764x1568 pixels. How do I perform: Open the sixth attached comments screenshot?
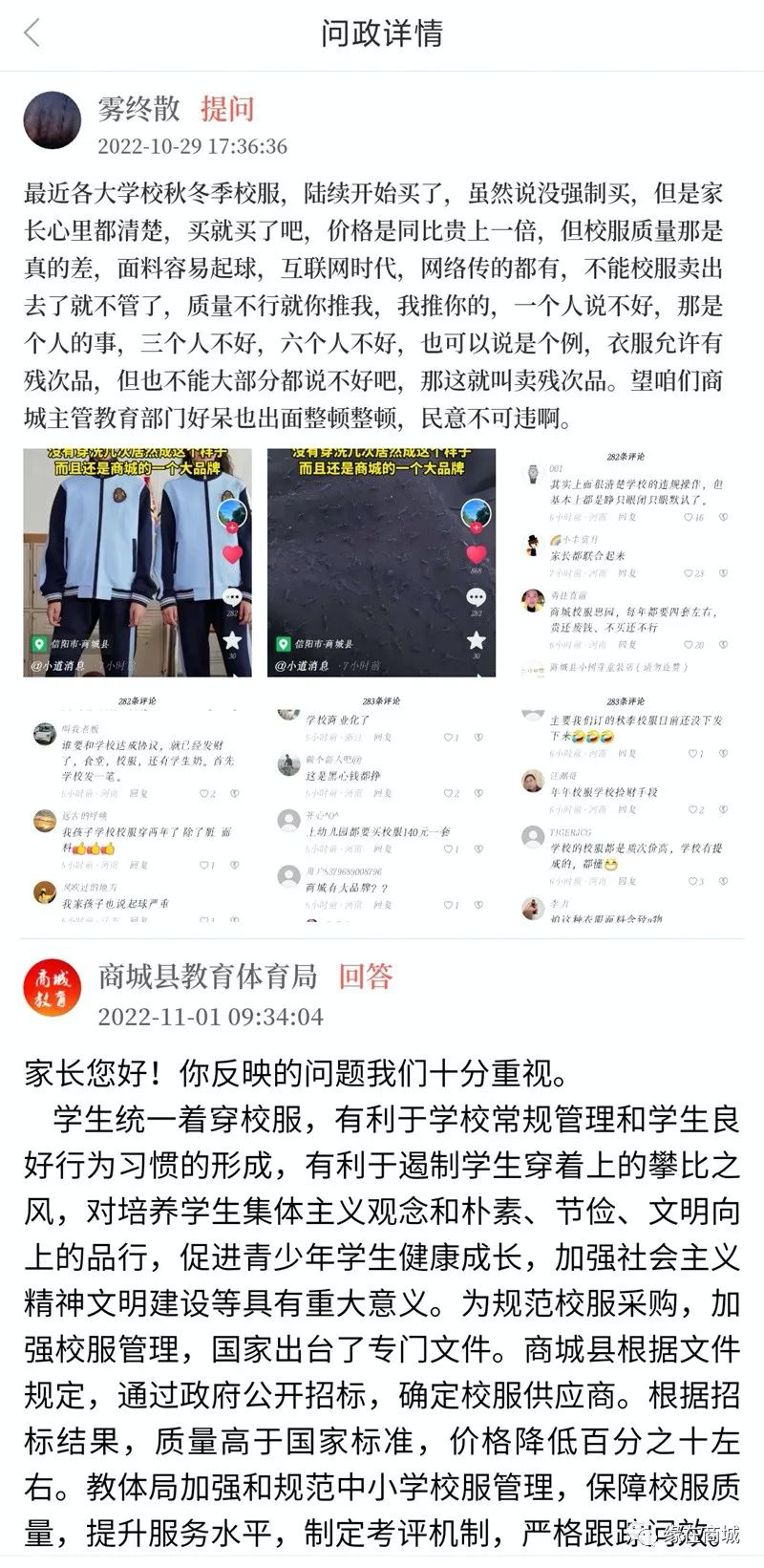tap(626, 808)
